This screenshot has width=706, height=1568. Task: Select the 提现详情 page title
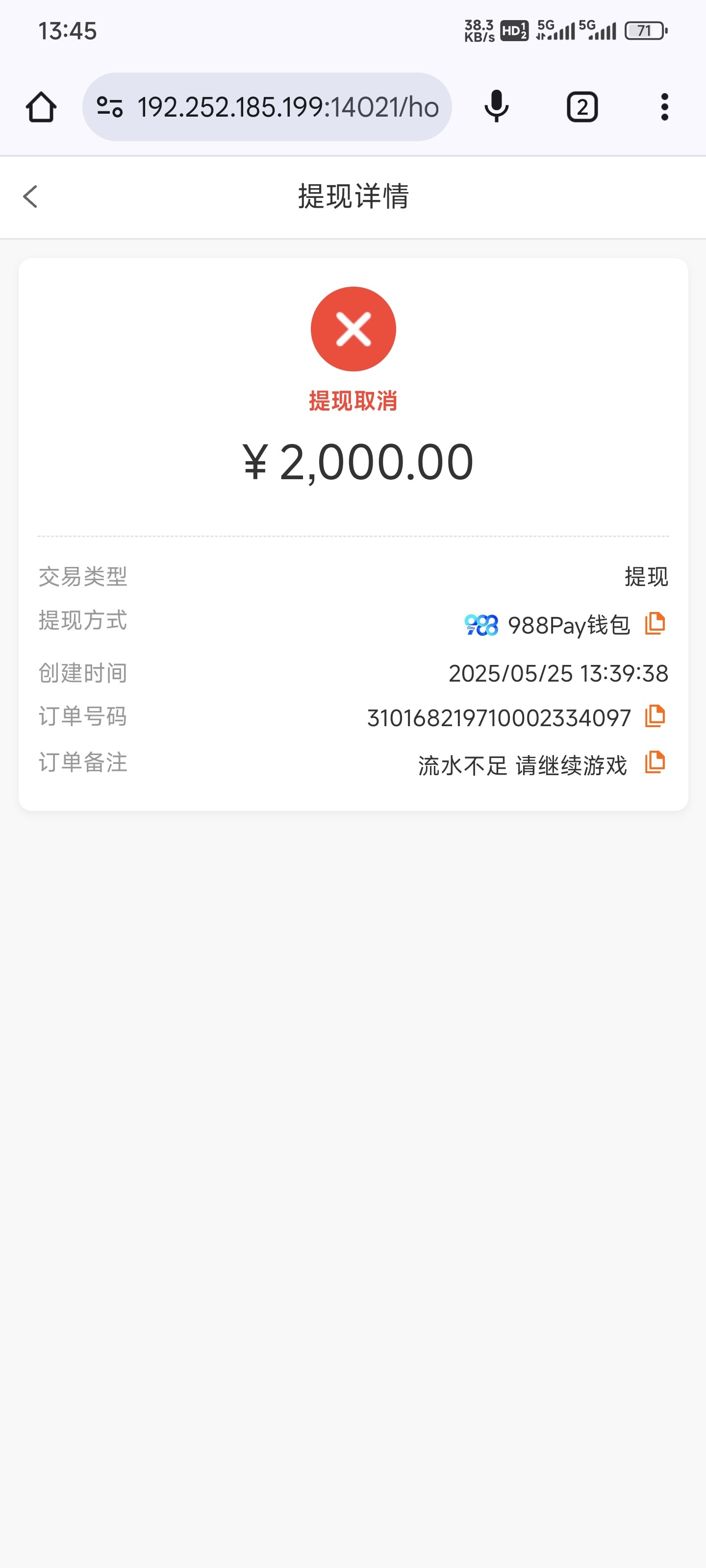353,196
